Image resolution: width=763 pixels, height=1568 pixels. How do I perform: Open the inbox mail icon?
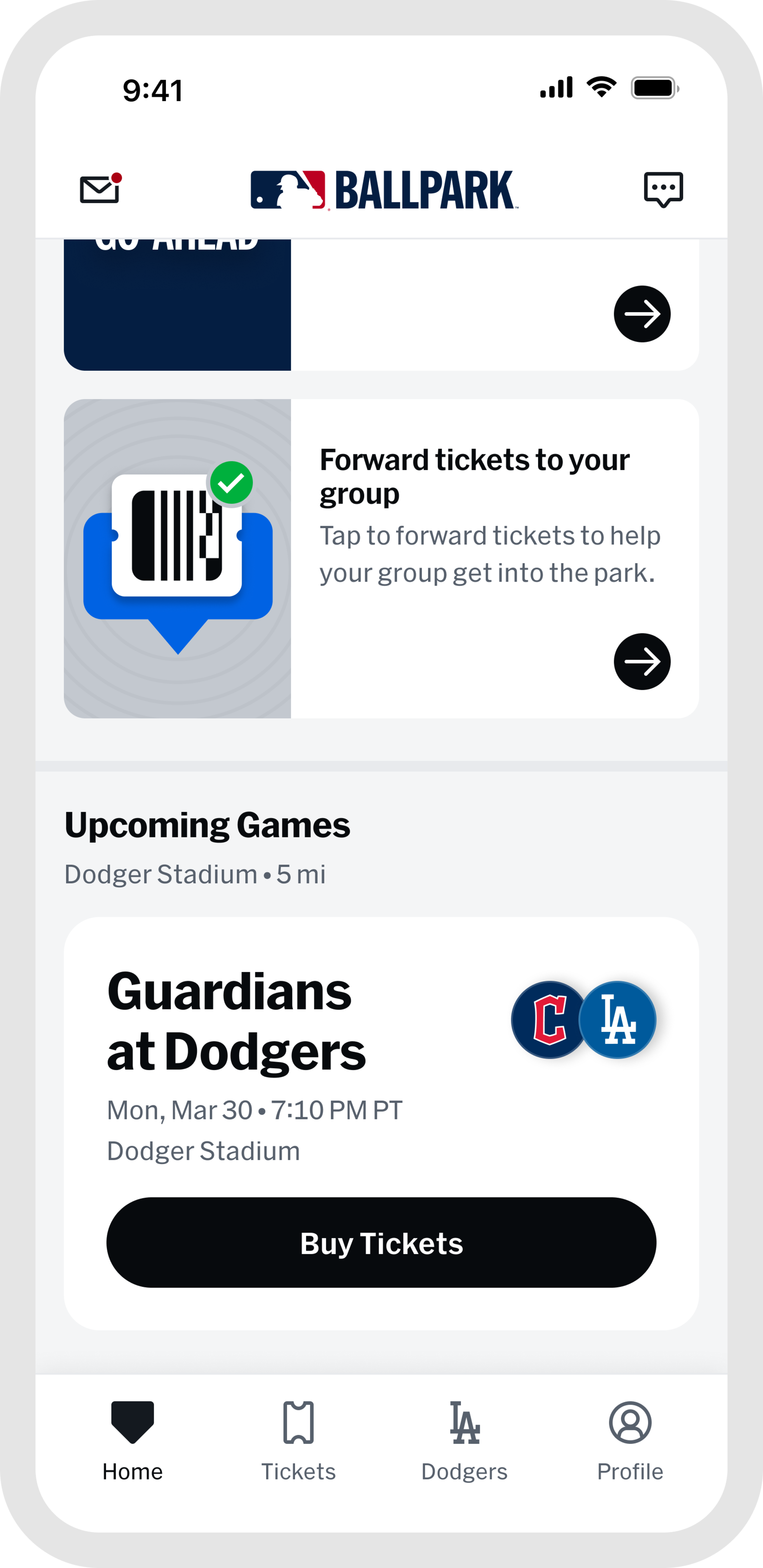(100, 189)
